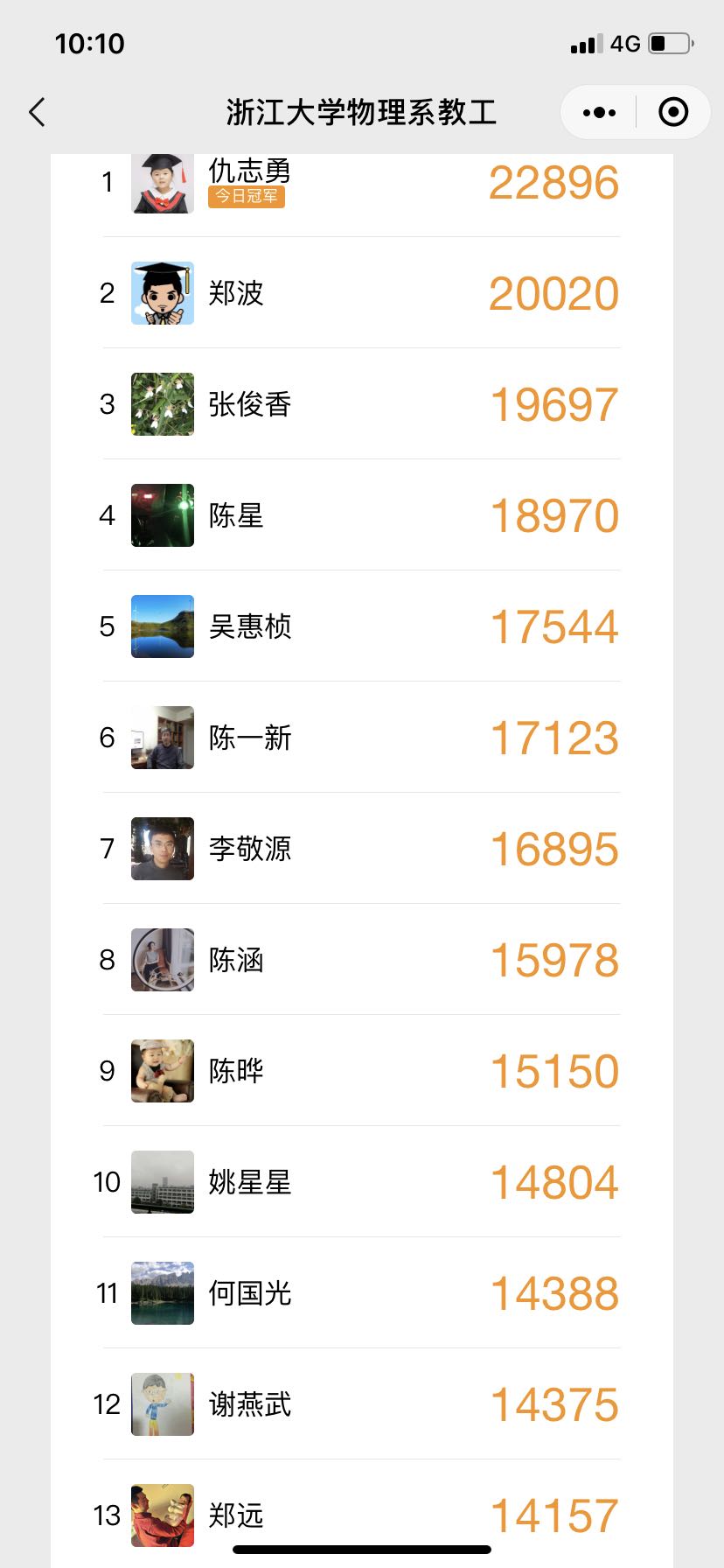This screenshot has width=724, height=1568.
Task: Open the mini program more options menu
Action: [599, 112]
